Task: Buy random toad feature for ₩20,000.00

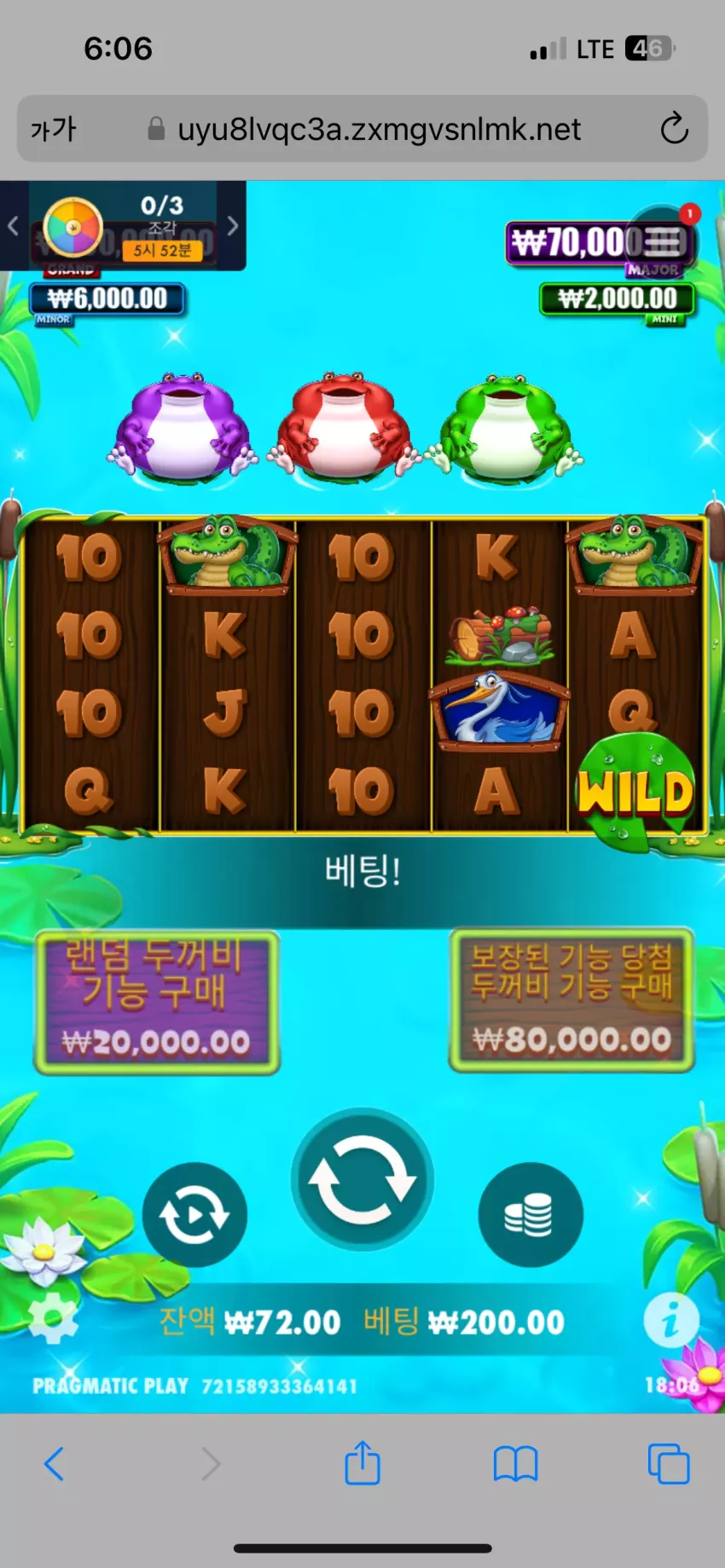Action: pyautogui.click(x=157, y=1002)
